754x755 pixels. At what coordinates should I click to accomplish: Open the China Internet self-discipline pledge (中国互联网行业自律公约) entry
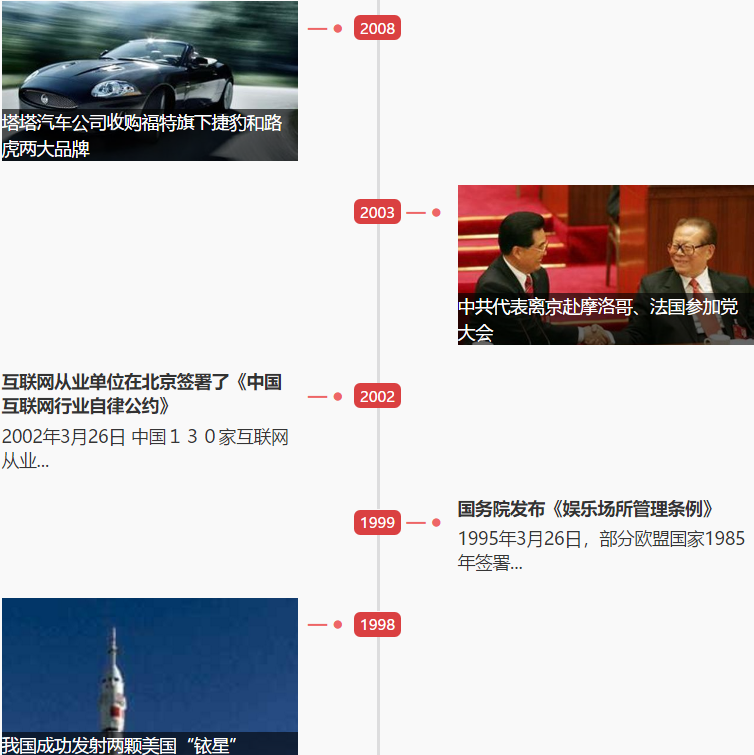142,394
